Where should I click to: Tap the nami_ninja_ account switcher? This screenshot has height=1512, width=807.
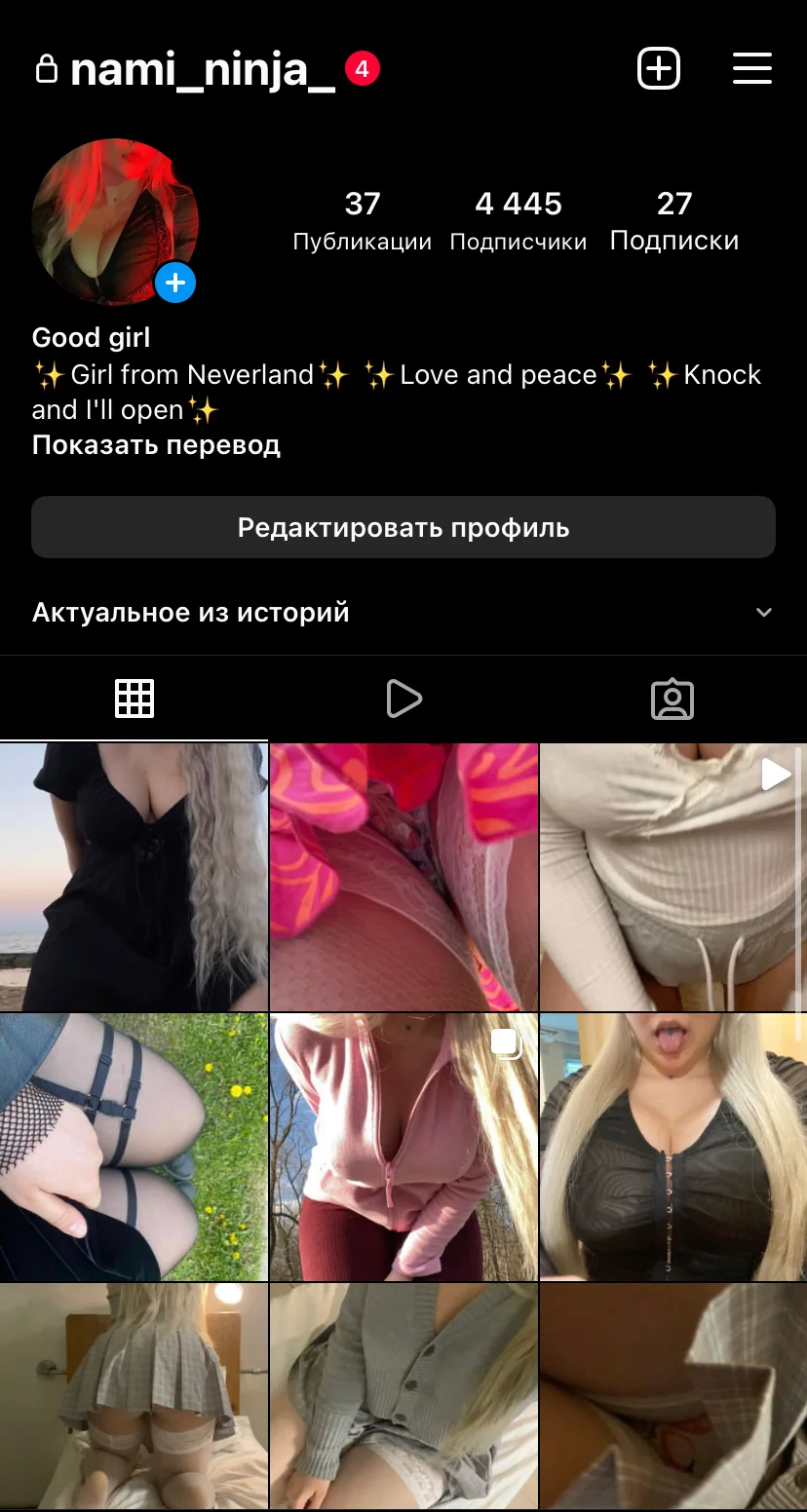click(202, 70)
